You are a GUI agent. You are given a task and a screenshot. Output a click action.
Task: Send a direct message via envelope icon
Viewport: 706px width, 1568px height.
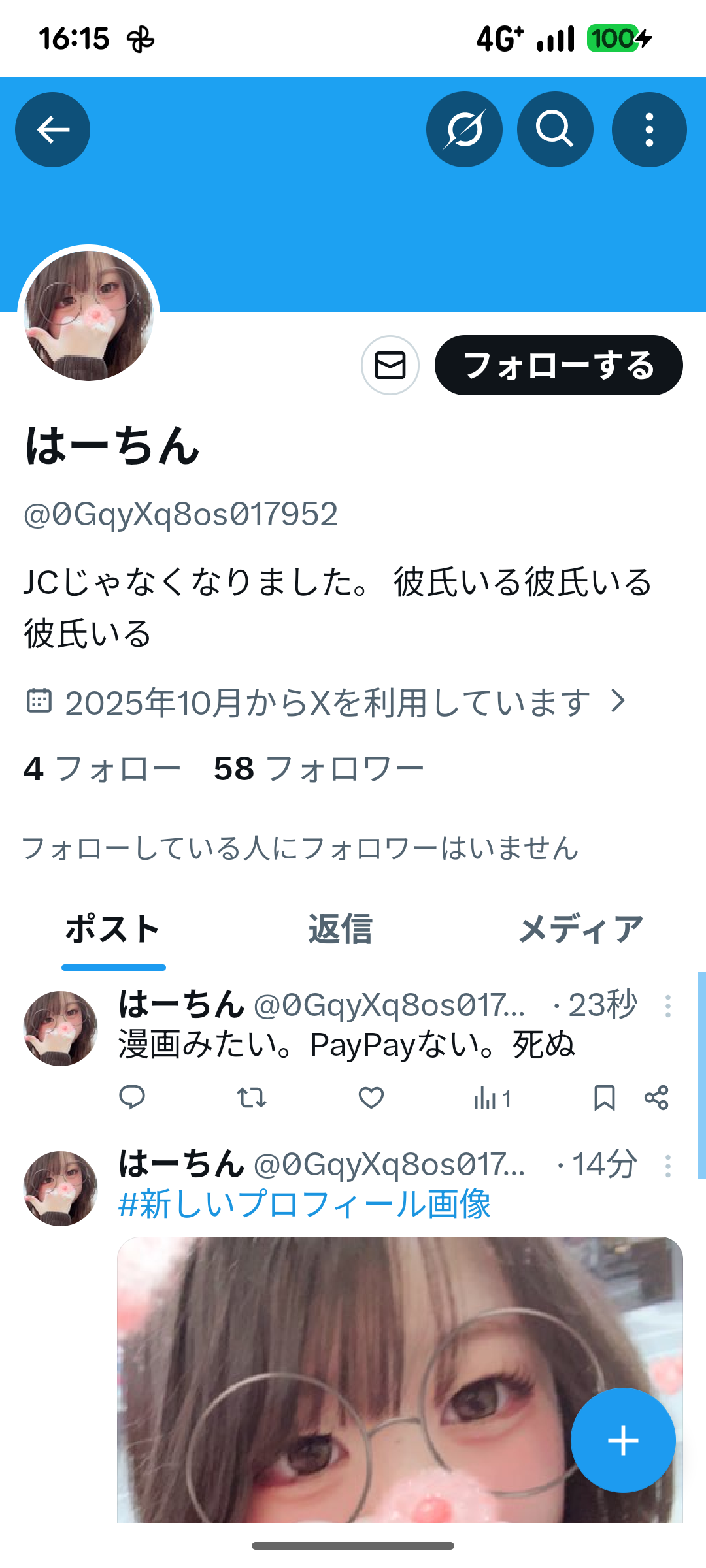[390, 365]
